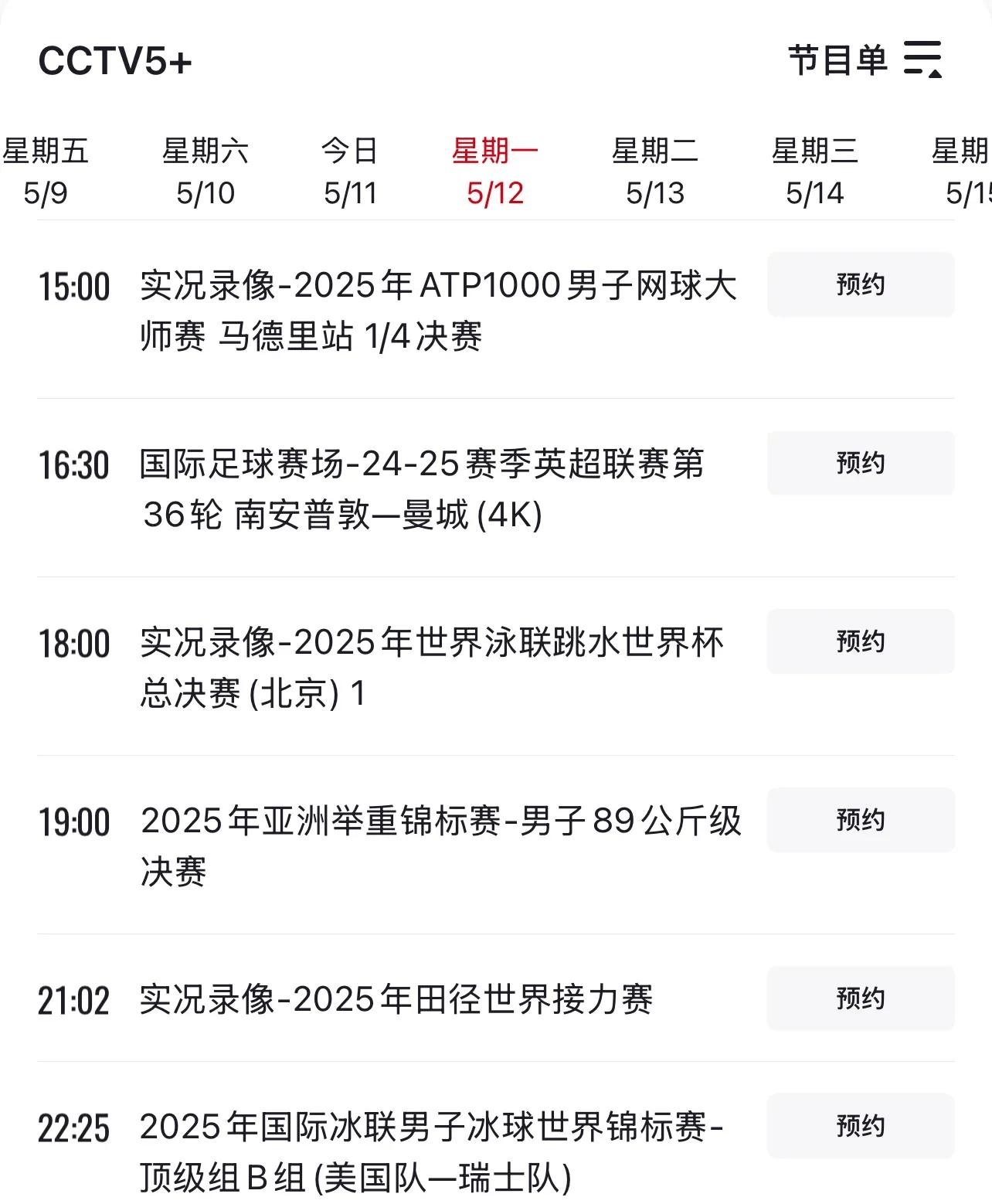Switch to the 星期三 5/14 date tab
Screen dimensions: 992x1204
point(815,172)
